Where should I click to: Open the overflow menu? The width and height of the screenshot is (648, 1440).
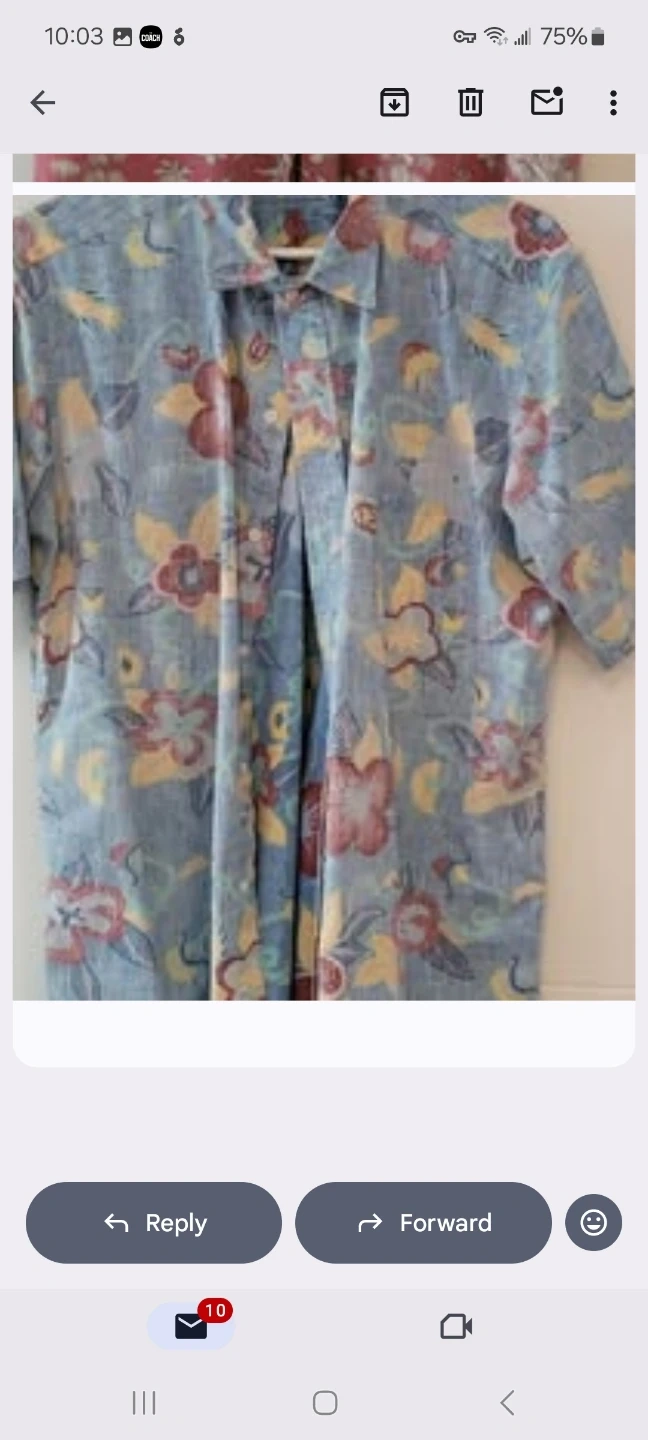[x=613, y=102]
